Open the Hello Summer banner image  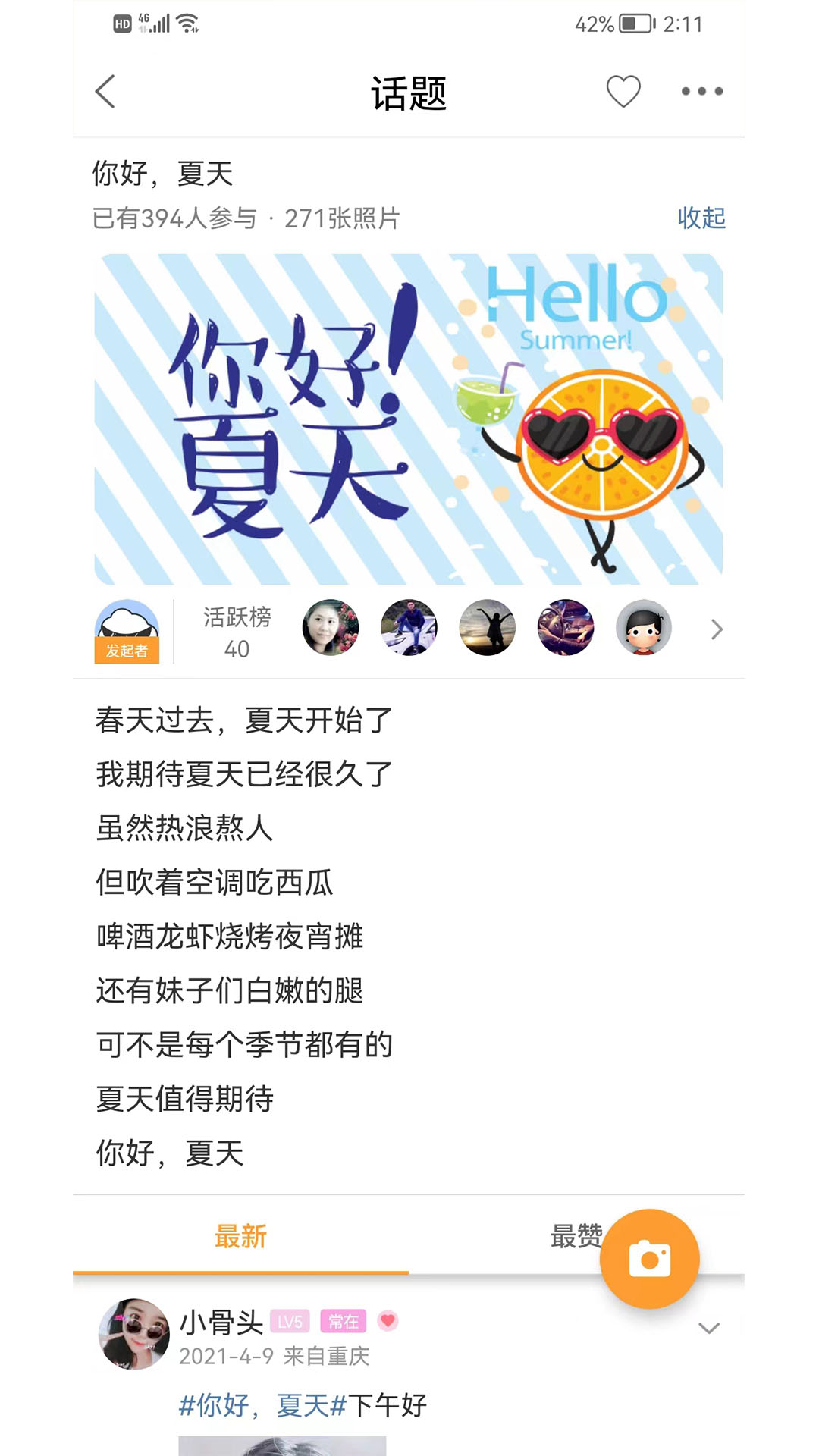pos(409,417)
